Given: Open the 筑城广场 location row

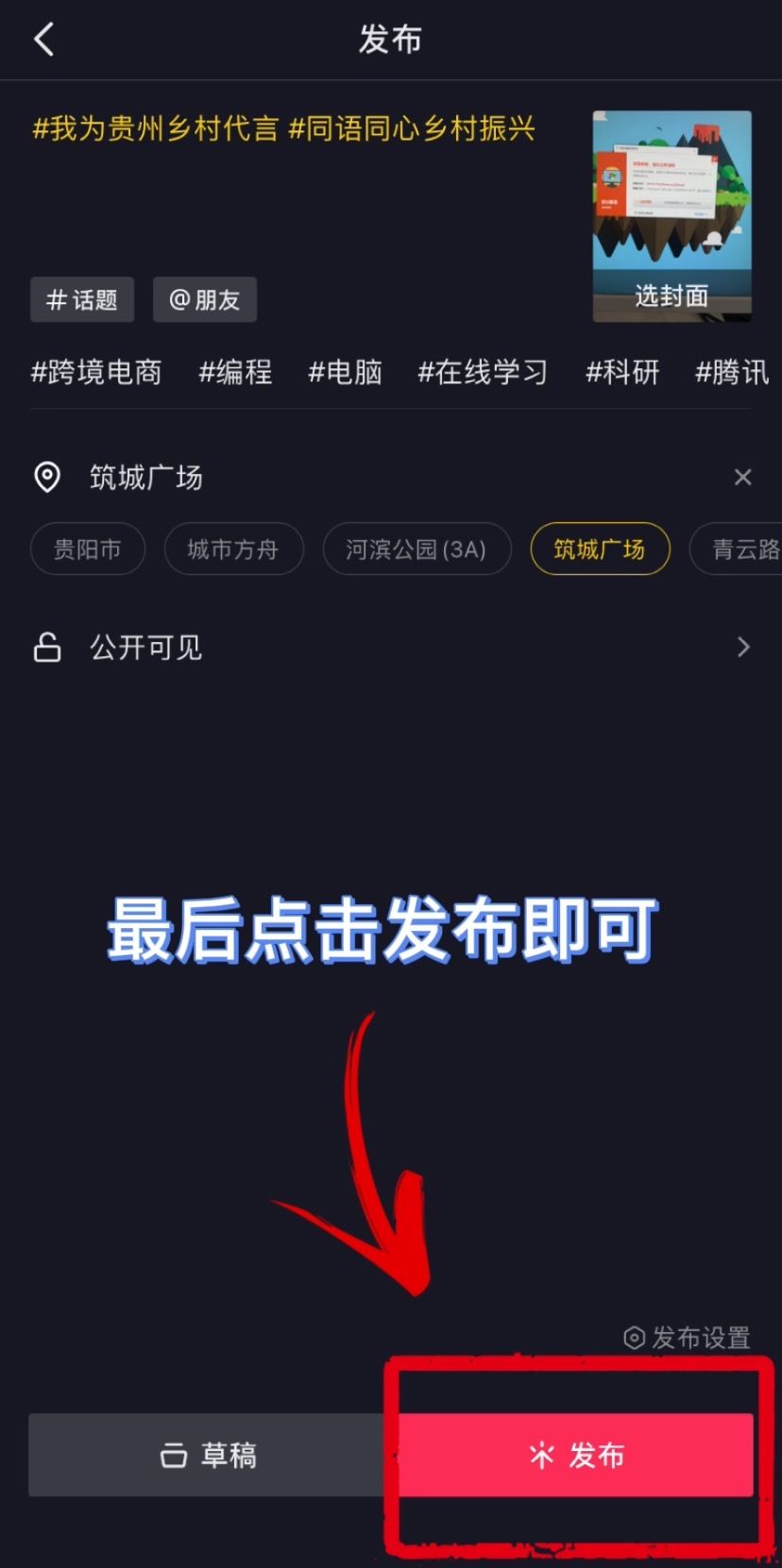Looking at the screenshot, I should 146,478.
